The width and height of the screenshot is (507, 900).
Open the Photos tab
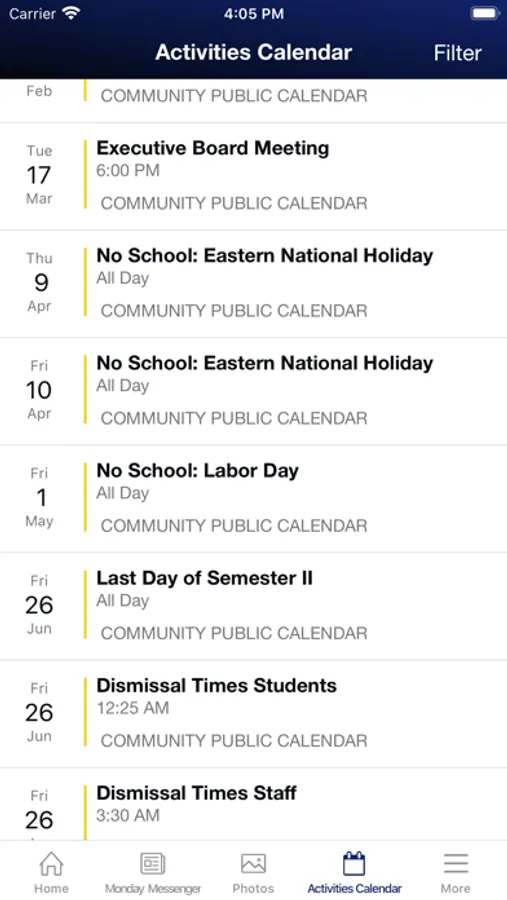(253, 872)
